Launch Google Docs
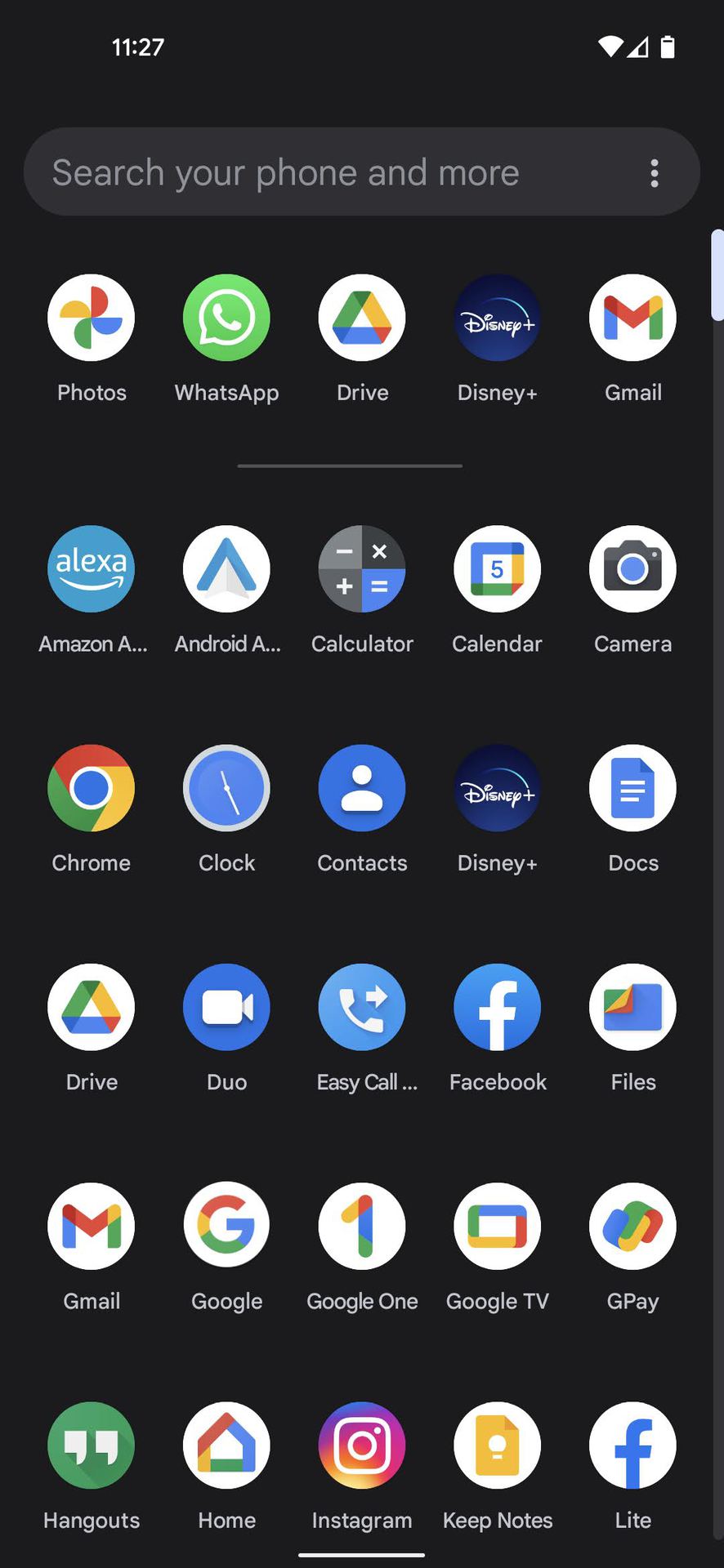This screenshot has height=1568, width=724. tap(632, 788)
